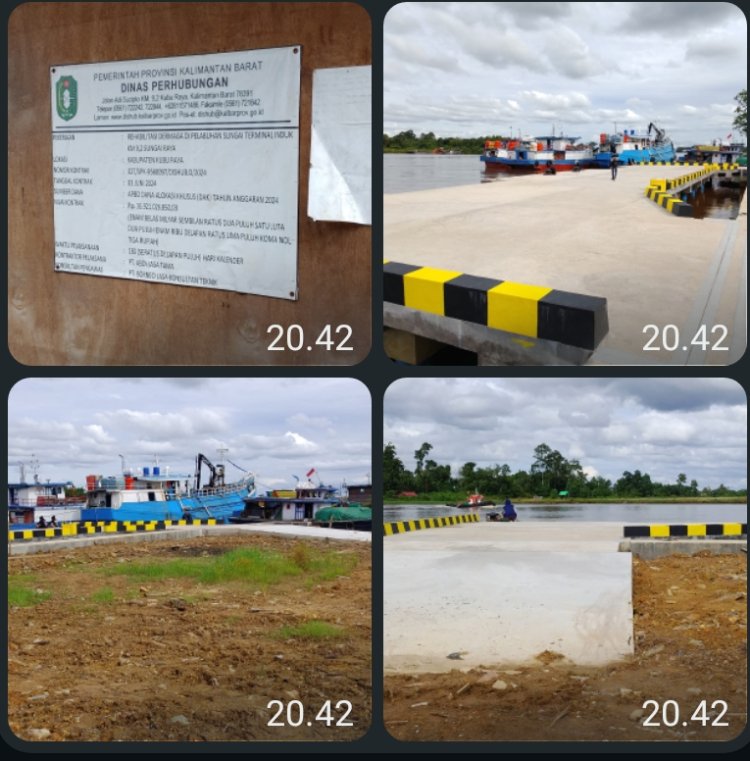
Task: View the photo of the concrete dock with boats
Action: point(565,183)
